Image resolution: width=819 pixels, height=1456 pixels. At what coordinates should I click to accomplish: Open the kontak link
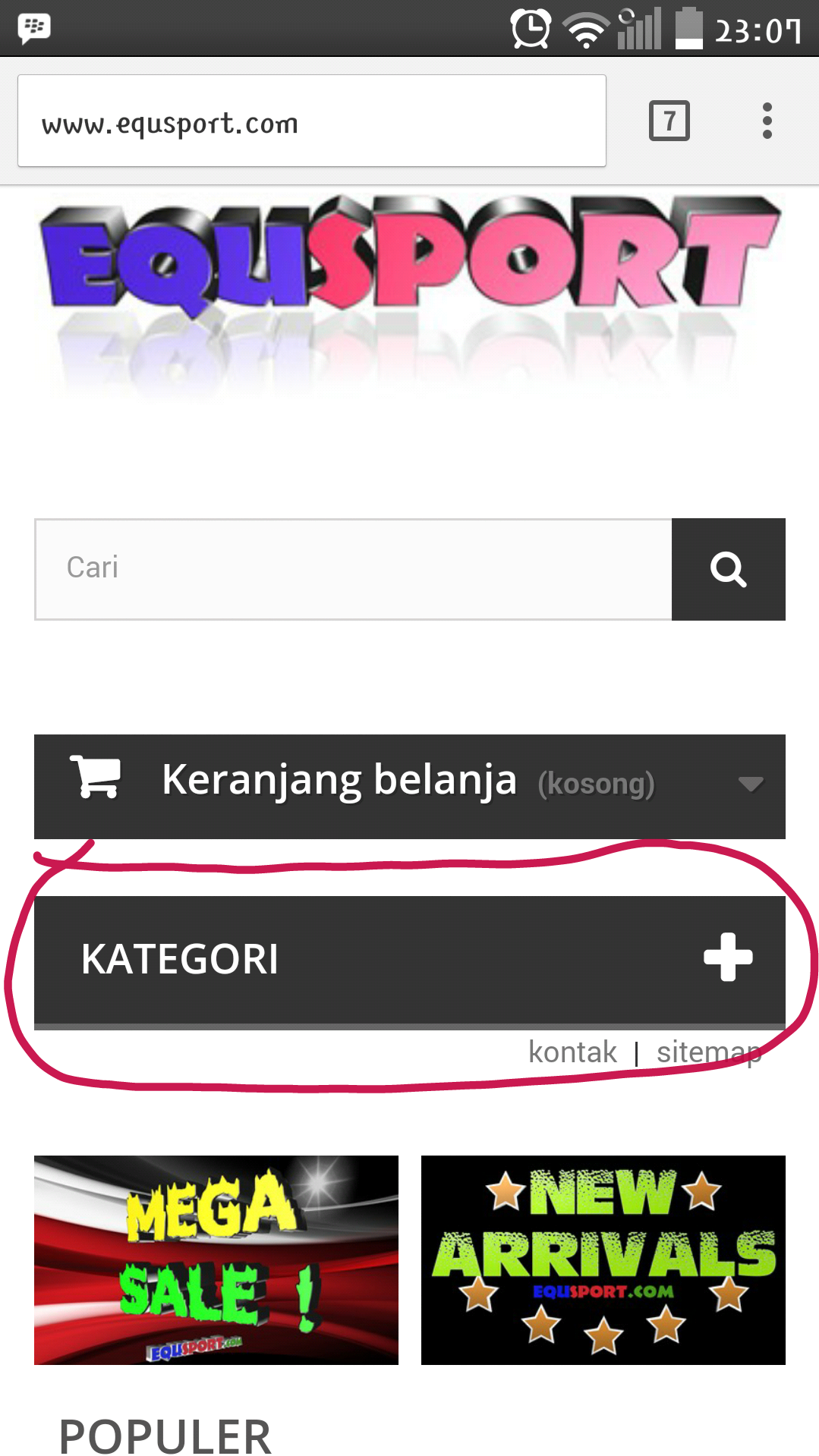click(572, 1052)
